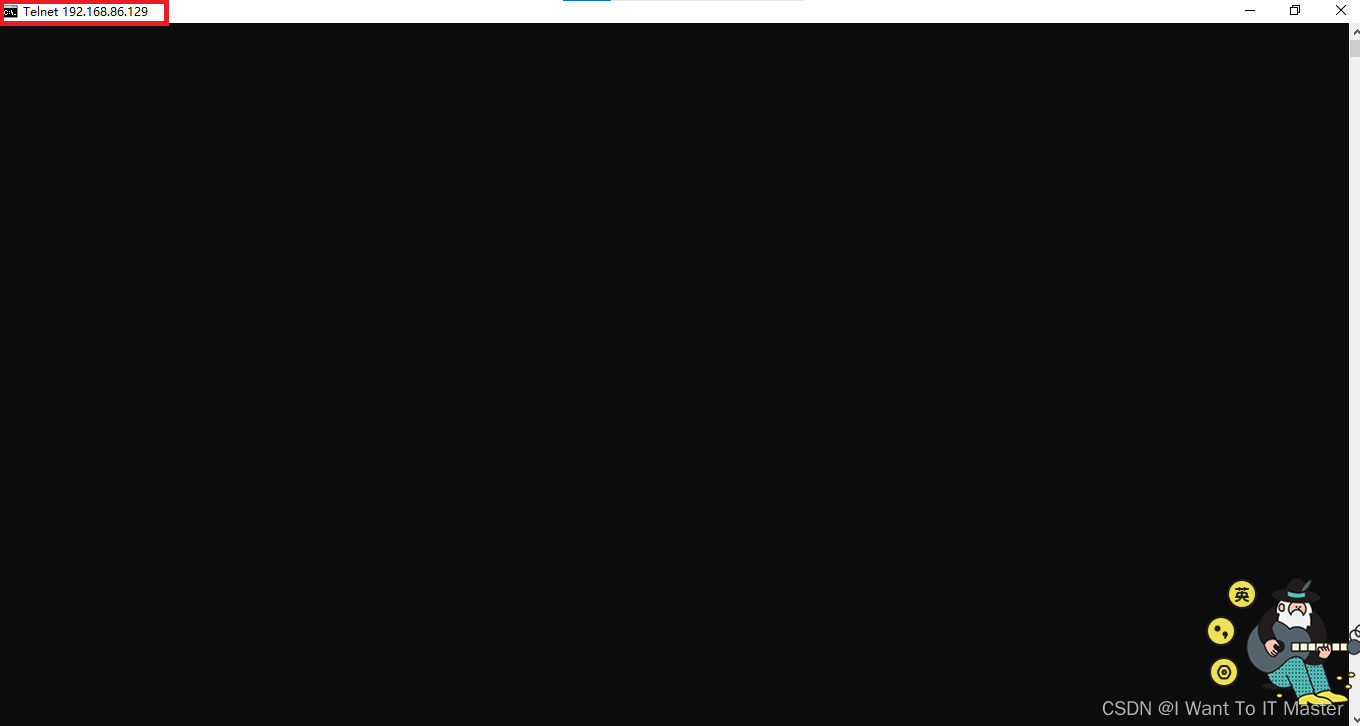Screen dimensions: 1360x726
Task: Click the scrollbar down arrow
Action: [1354, 719]
